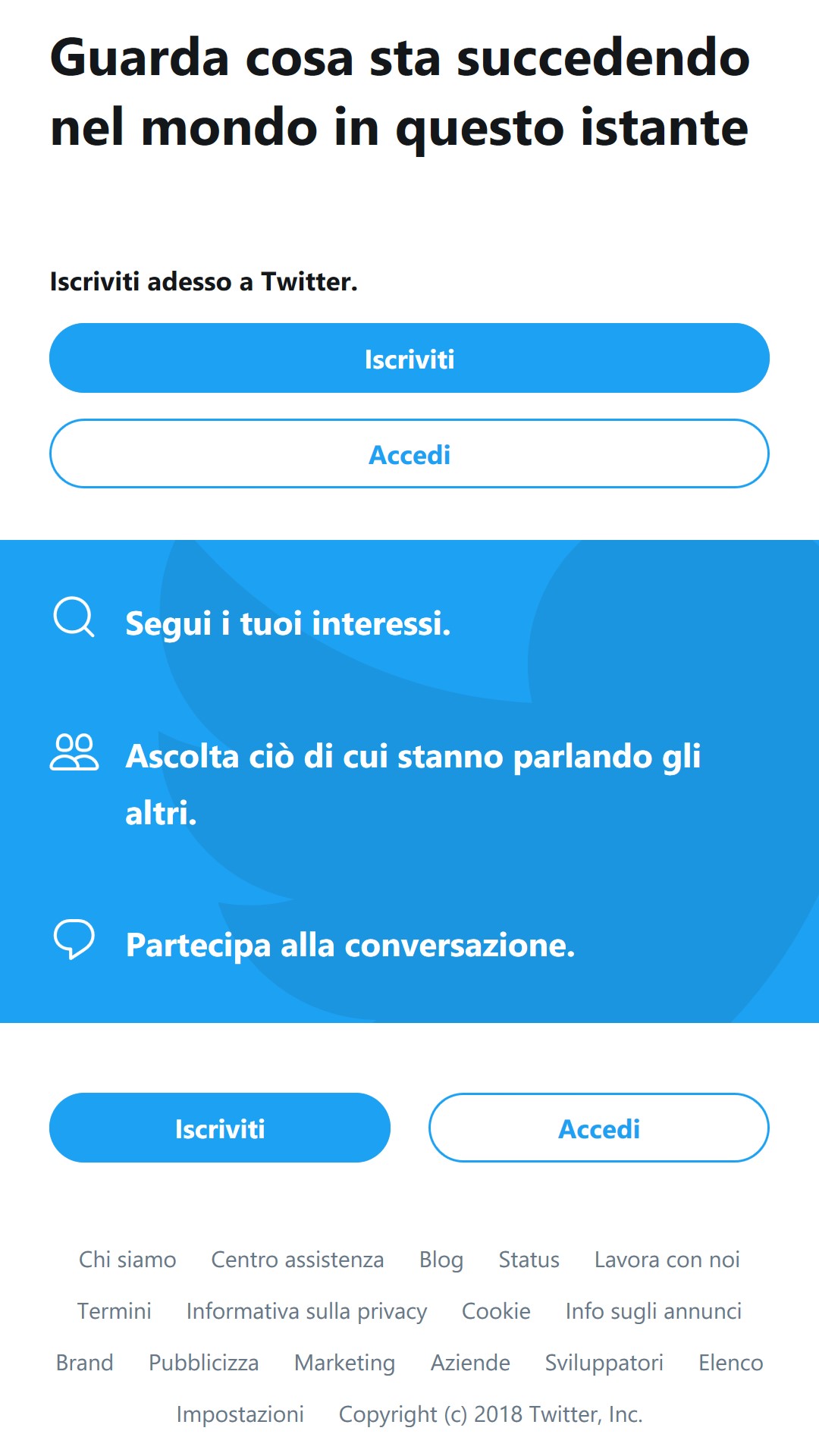
Task: Open Centro assistenza
Action: 297,1260
